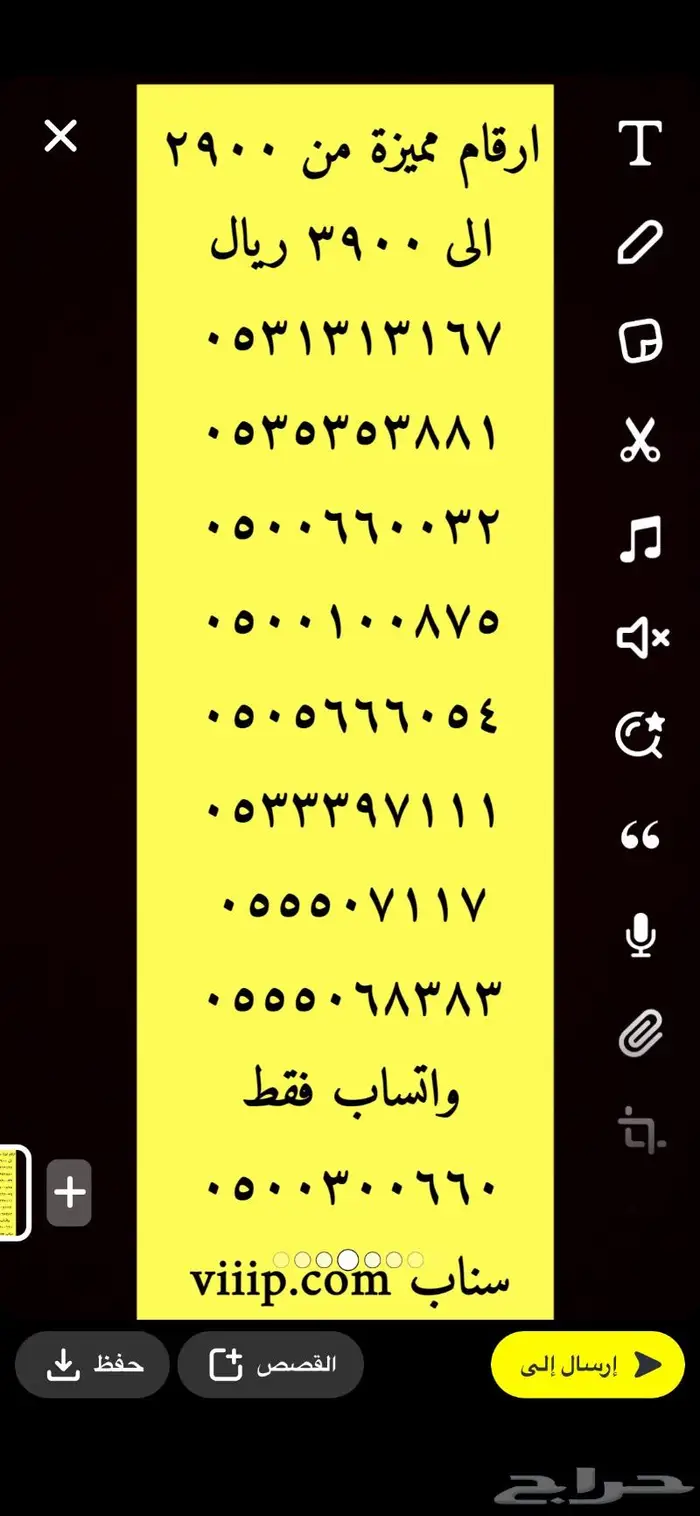Open the magic search lens tool
Image resolution: width=700 pixels, height=1516 pixels.
click(x=640, y=734)
